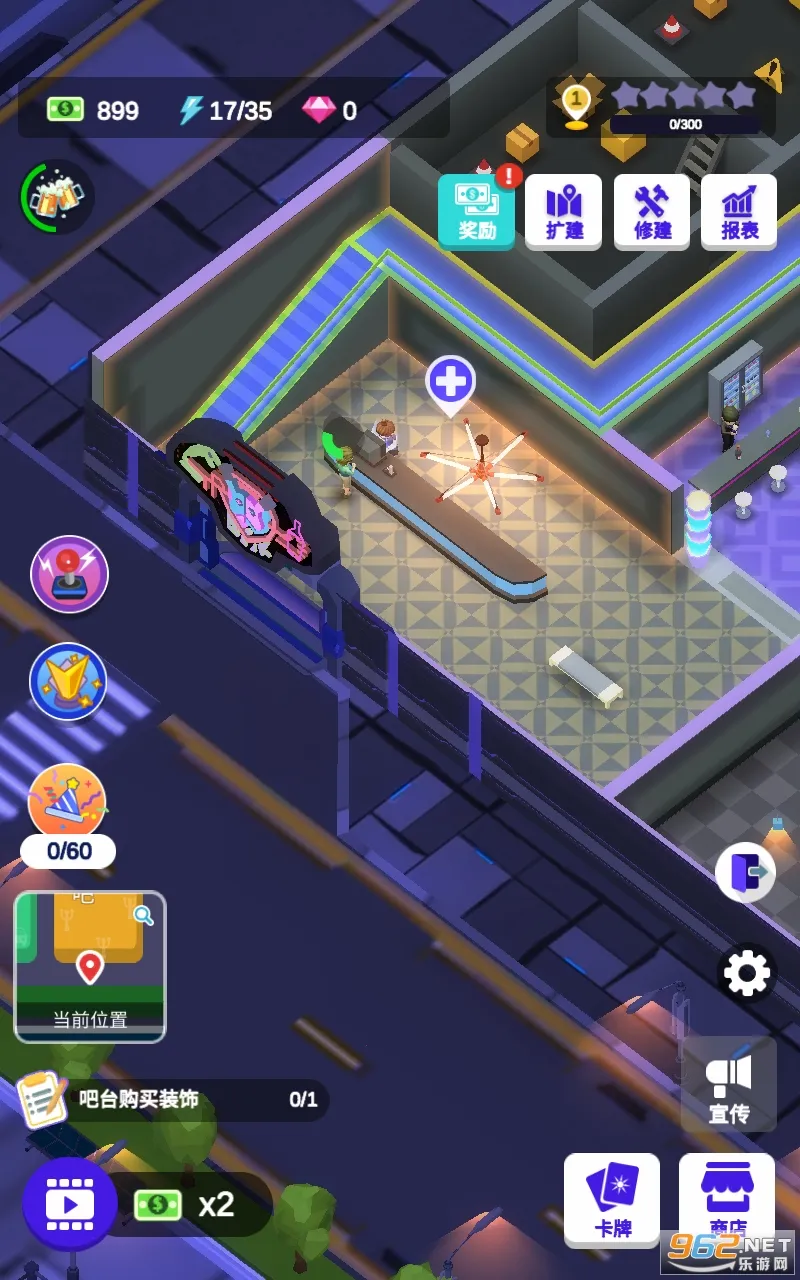Tap the joystick icon

[x=69, y=574]
